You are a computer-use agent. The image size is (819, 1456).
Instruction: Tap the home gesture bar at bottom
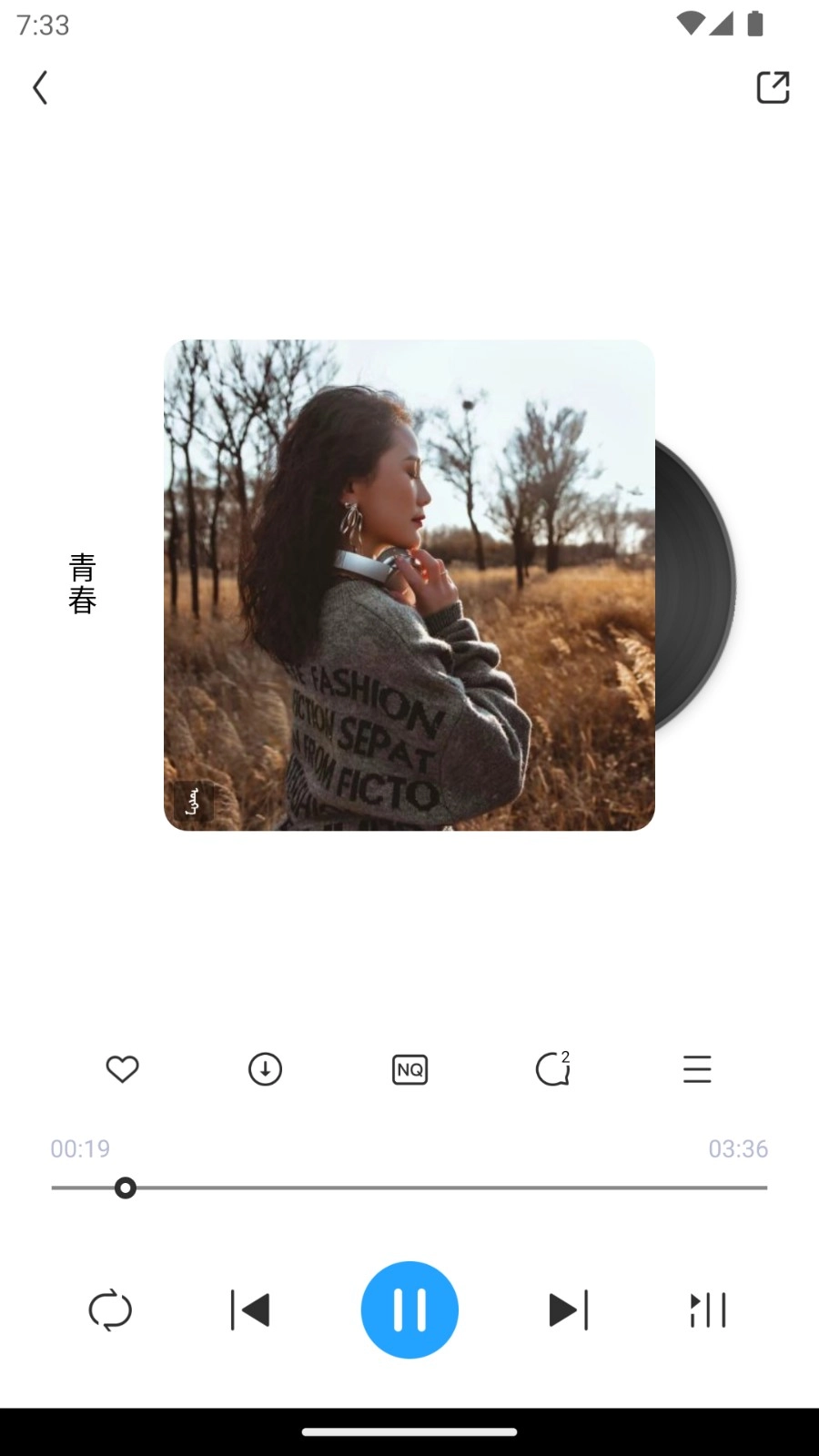pyautogui.click(x=409, y=1429)
